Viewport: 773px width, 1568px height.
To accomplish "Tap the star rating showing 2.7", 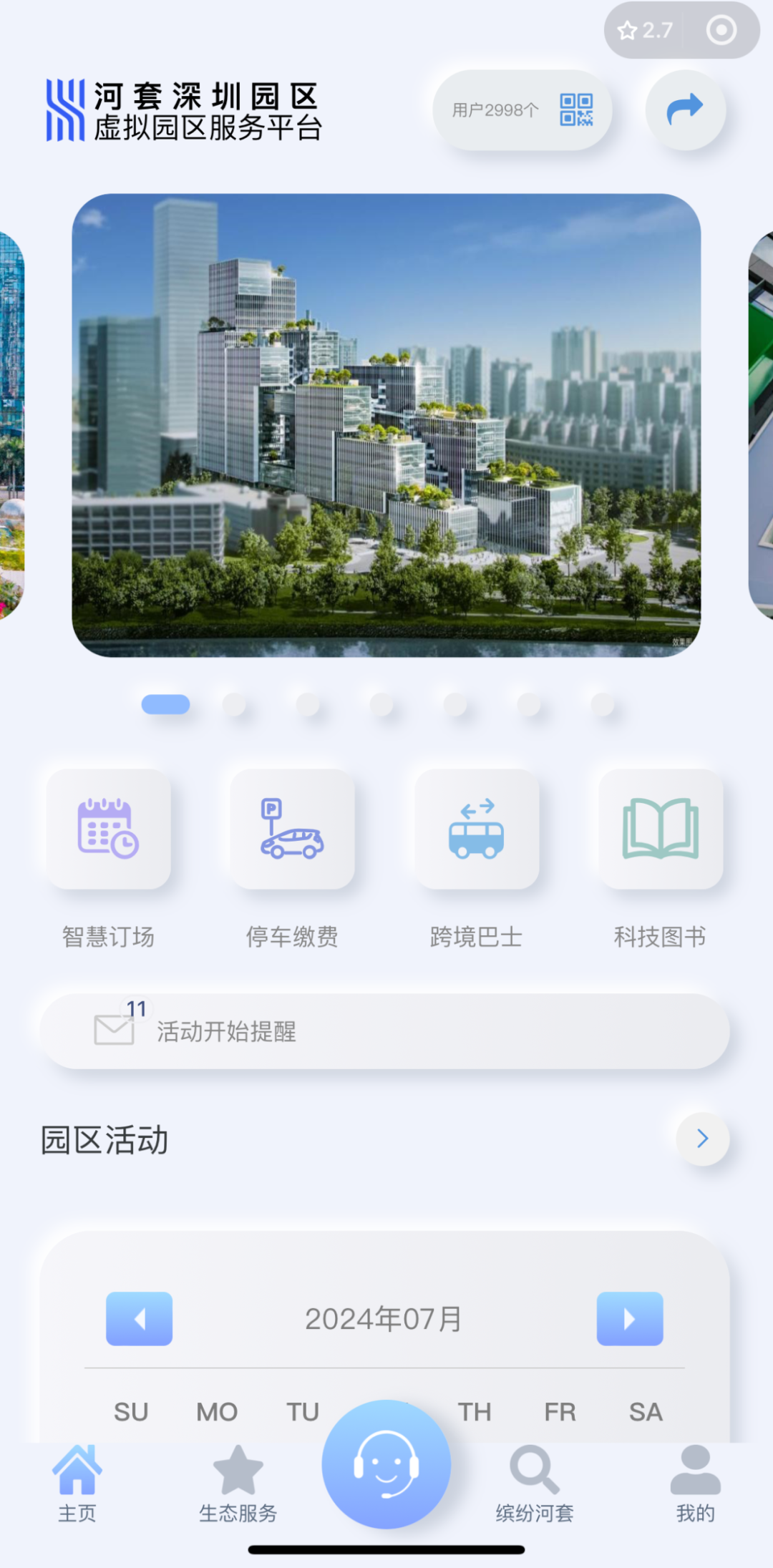I will (643, 30).
